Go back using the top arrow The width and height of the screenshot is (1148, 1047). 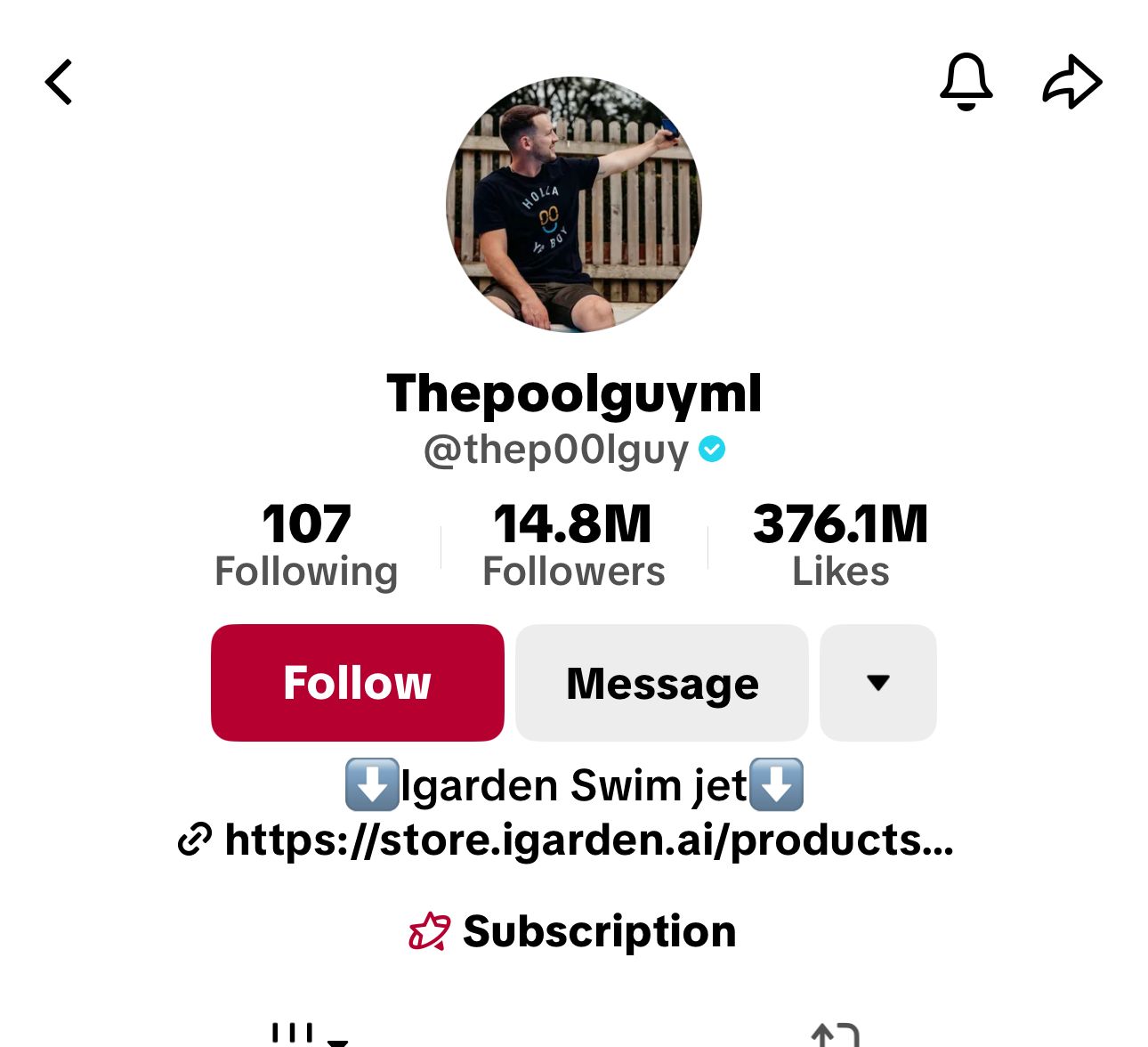click(59, 83)
